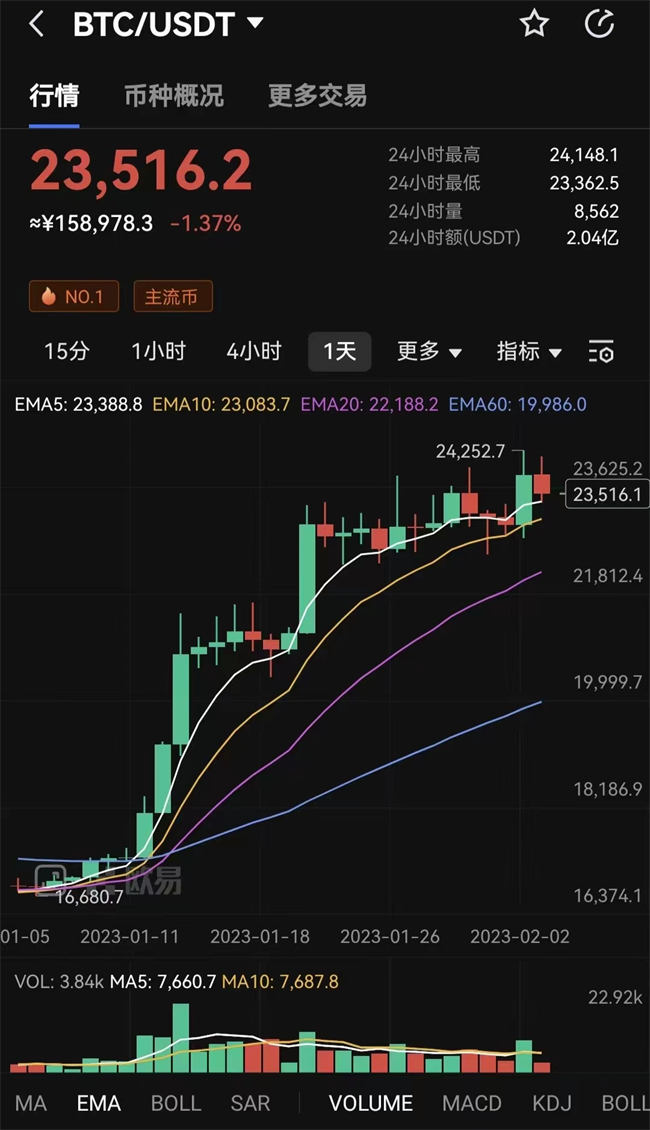Tap the share icon in header
This screenshot has width=650, height=1130.
click(x=599, y=24)
